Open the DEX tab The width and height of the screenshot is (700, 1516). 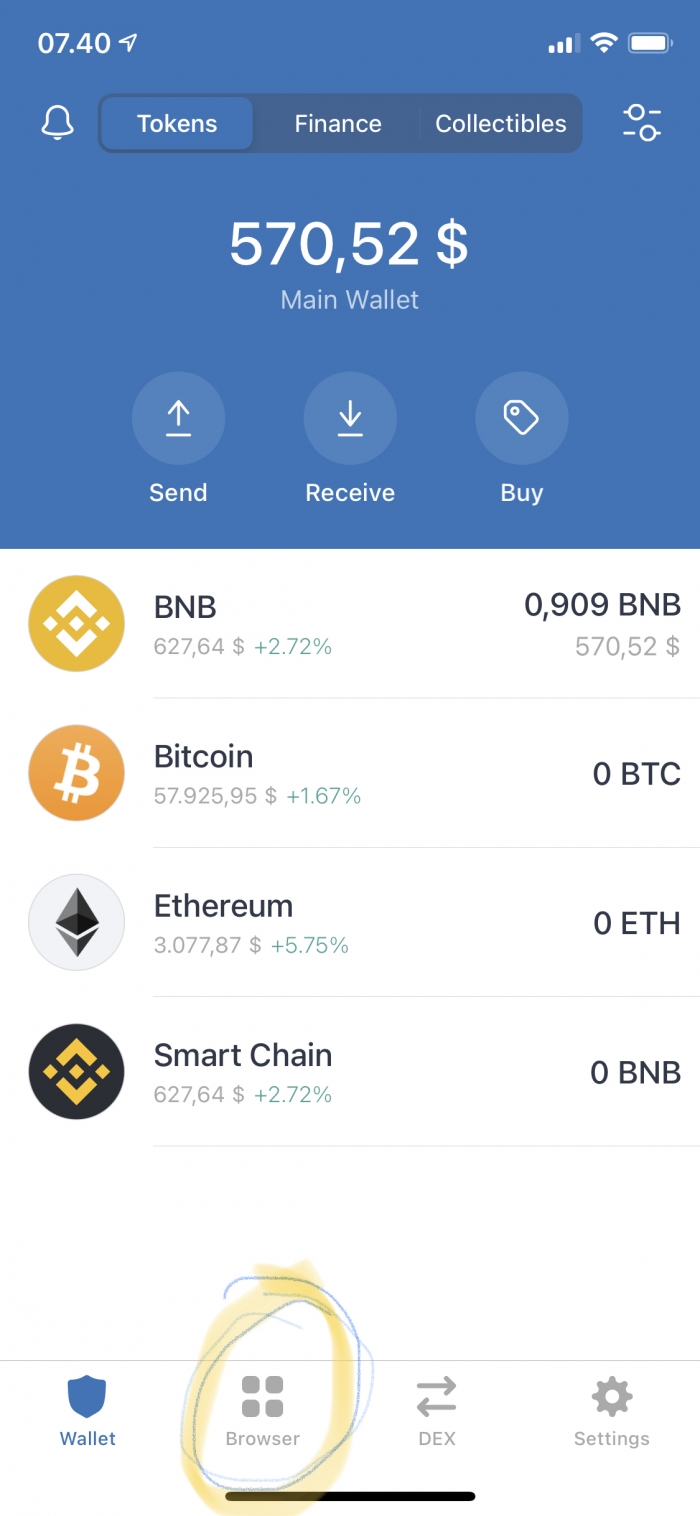point(437,1412)
